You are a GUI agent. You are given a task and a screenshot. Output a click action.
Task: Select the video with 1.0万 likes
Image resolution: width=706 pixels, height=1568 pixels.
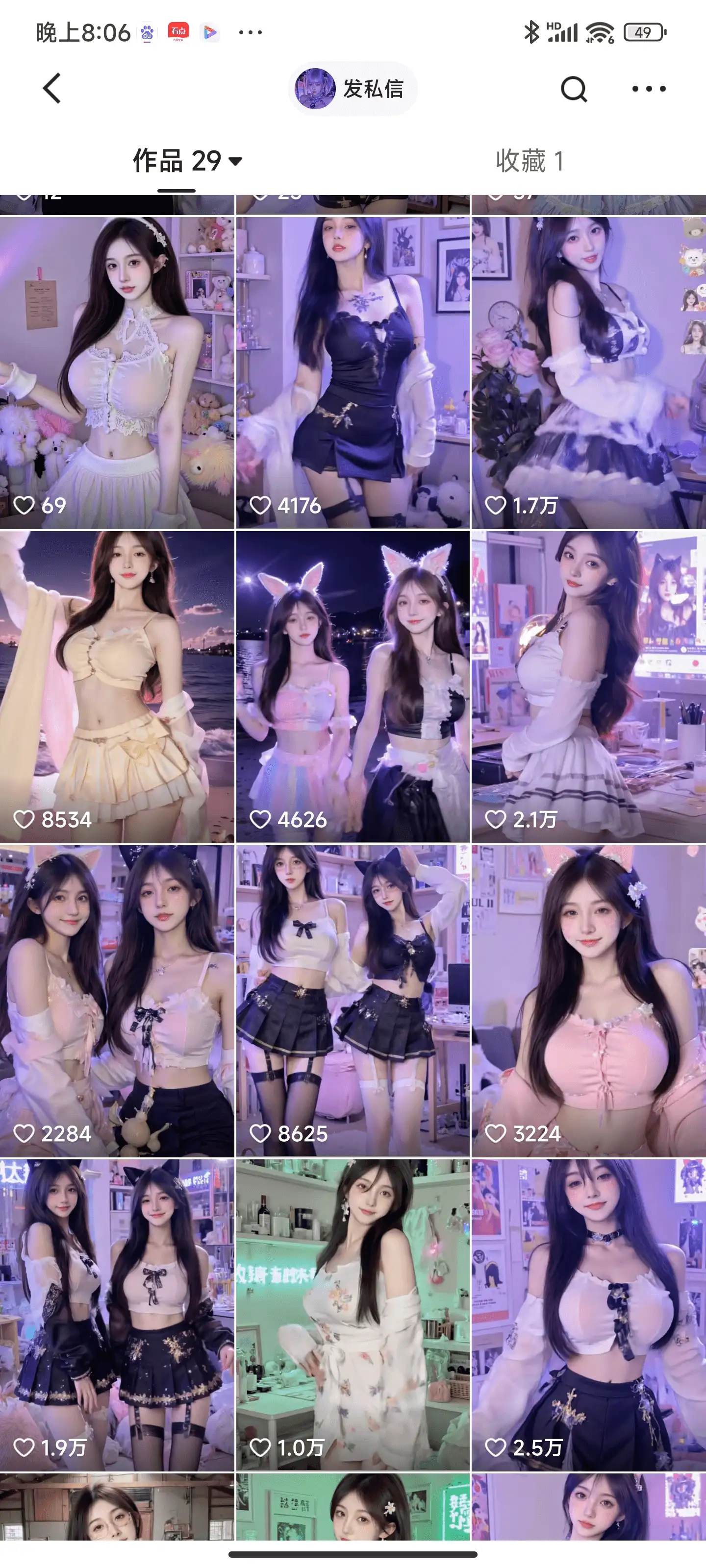click(x=353, y=1315)
